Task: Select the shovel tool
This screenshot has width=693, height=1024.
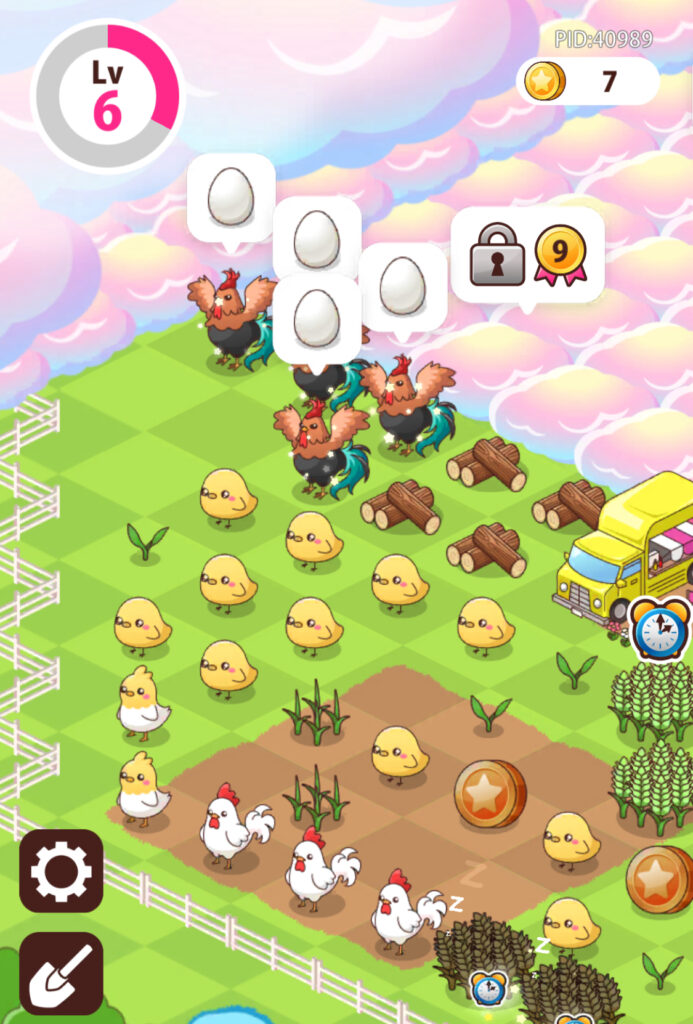Action: (x=61, y=973)
